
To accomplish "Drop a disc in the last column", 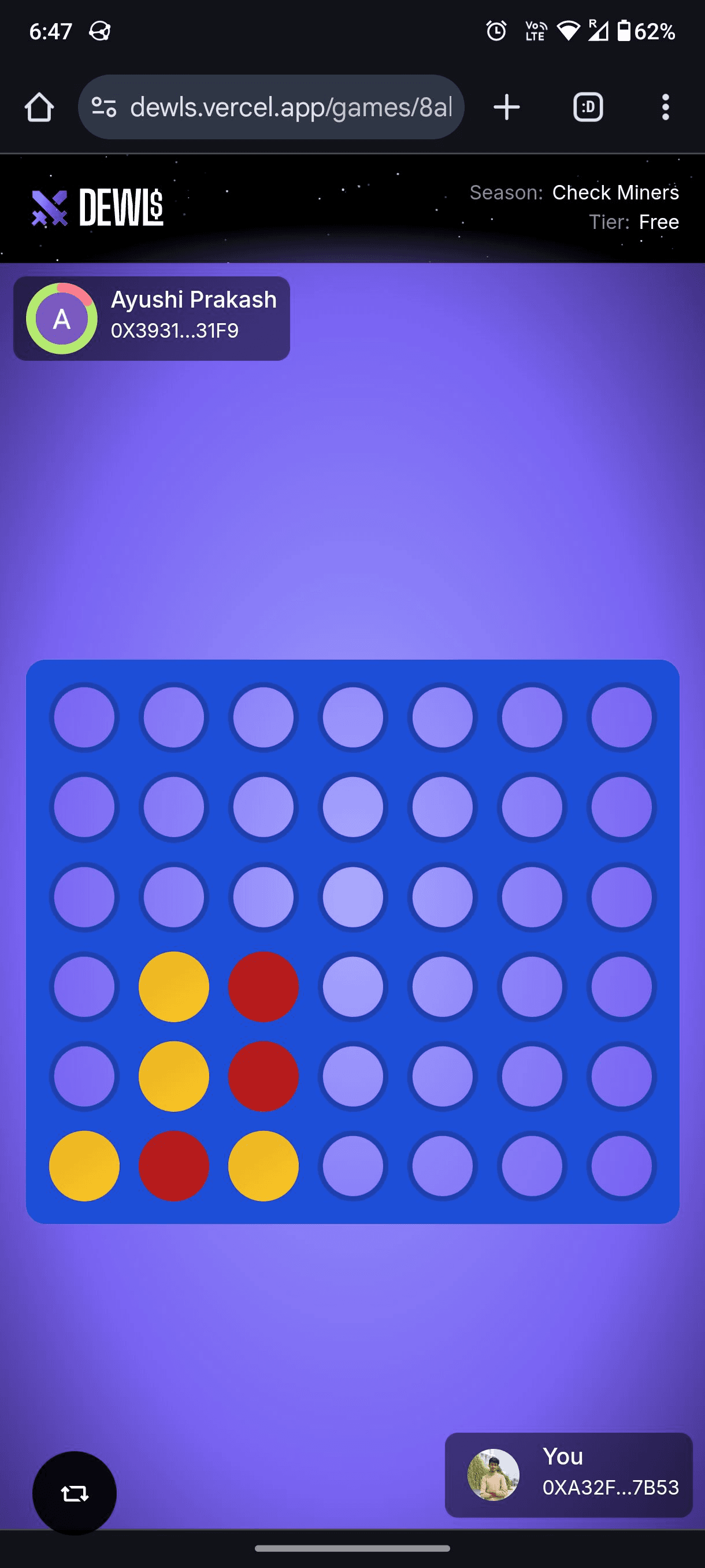I will tap(621, 717).
